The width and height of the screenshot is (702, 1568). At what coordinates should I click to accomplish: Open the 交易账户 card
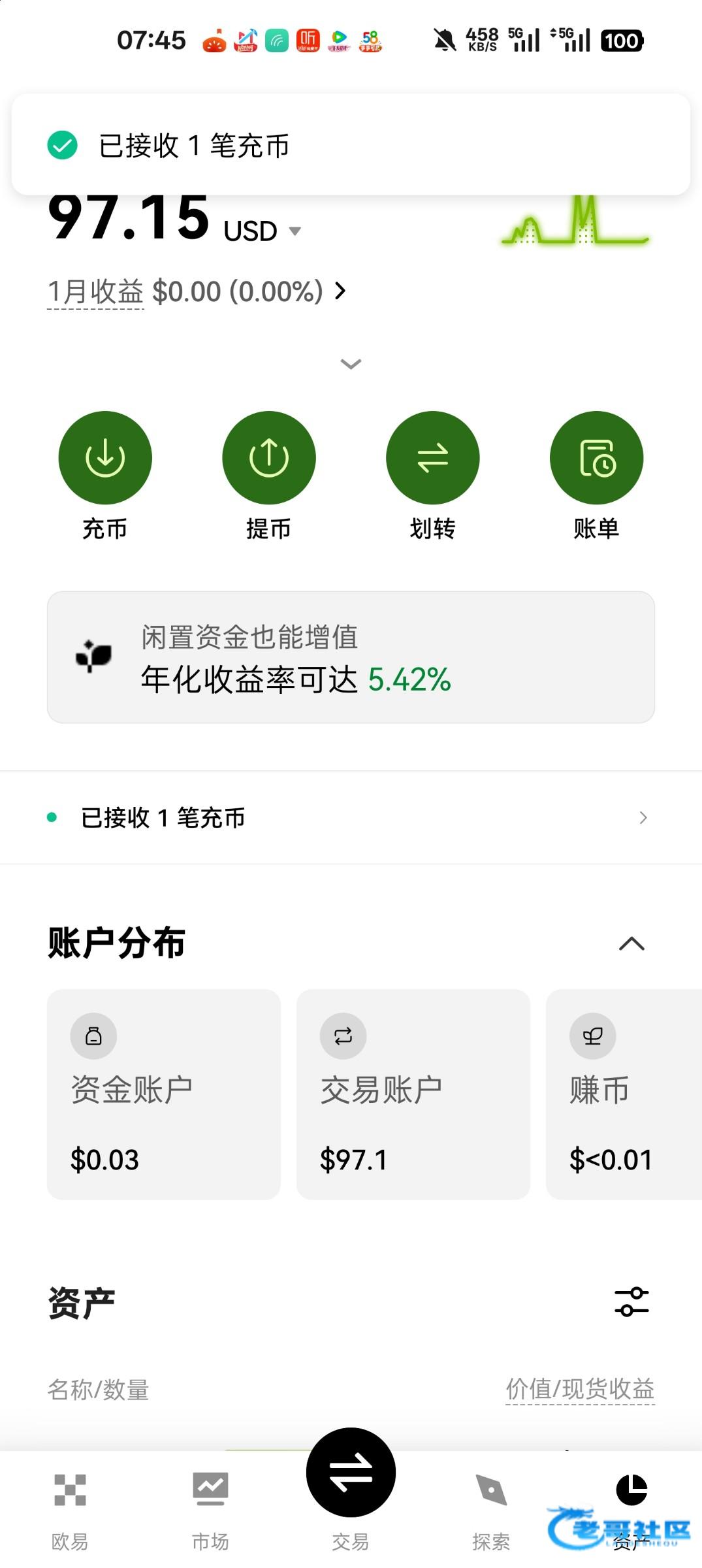point(413,1094)
